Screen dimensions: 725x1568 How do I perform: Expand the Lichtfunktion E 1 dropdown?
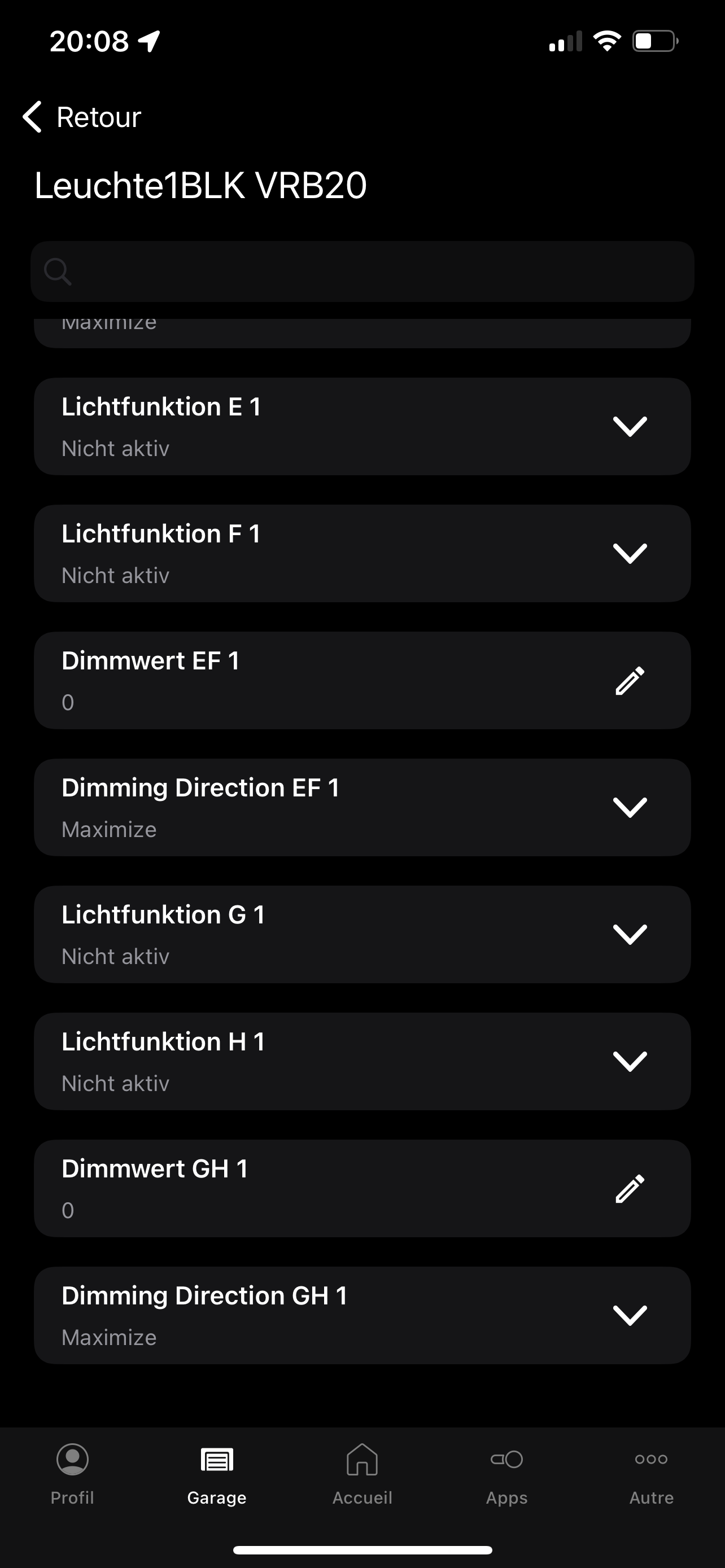pos(630,427)
